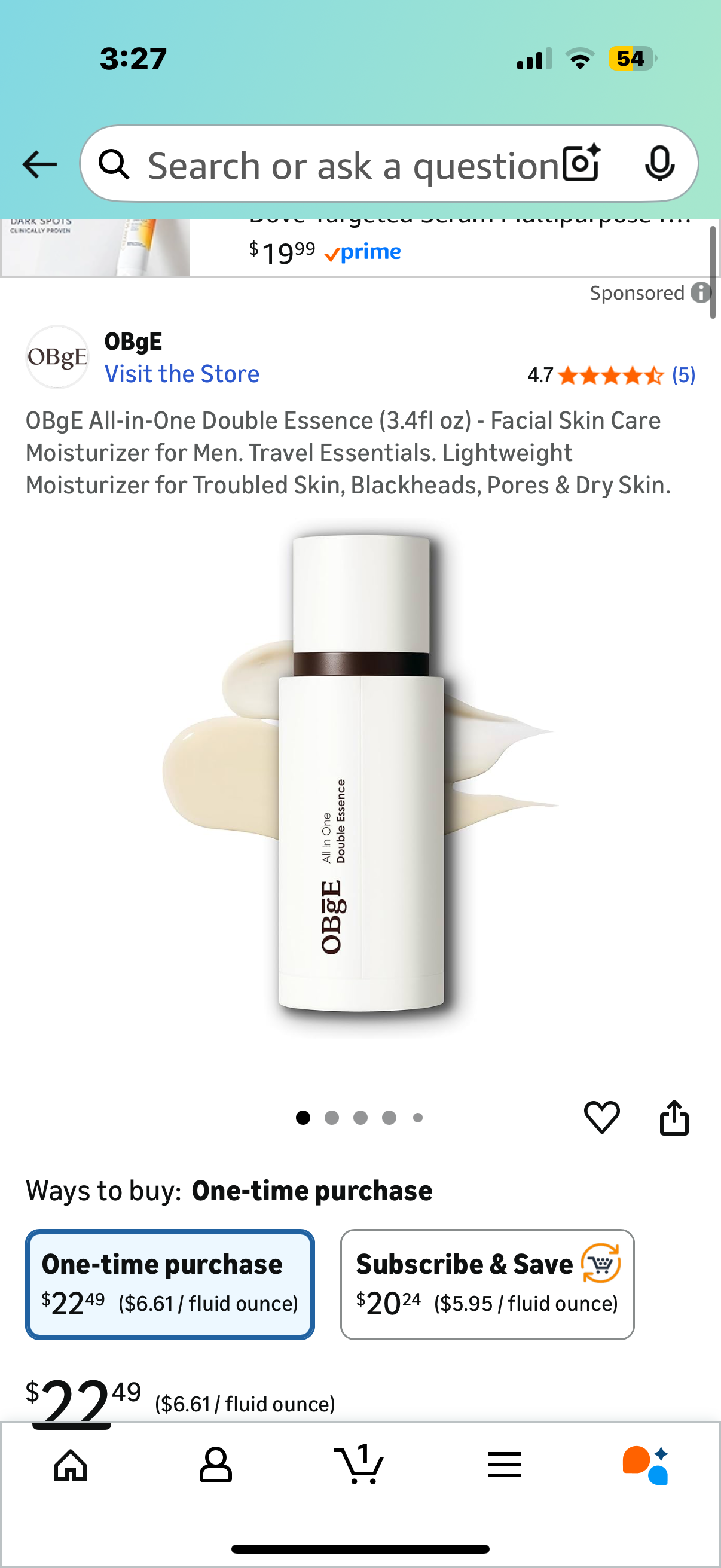This screenshot has height=1568, width=721.
Task: Open the account profile tab
Action: pos(215,1465)
